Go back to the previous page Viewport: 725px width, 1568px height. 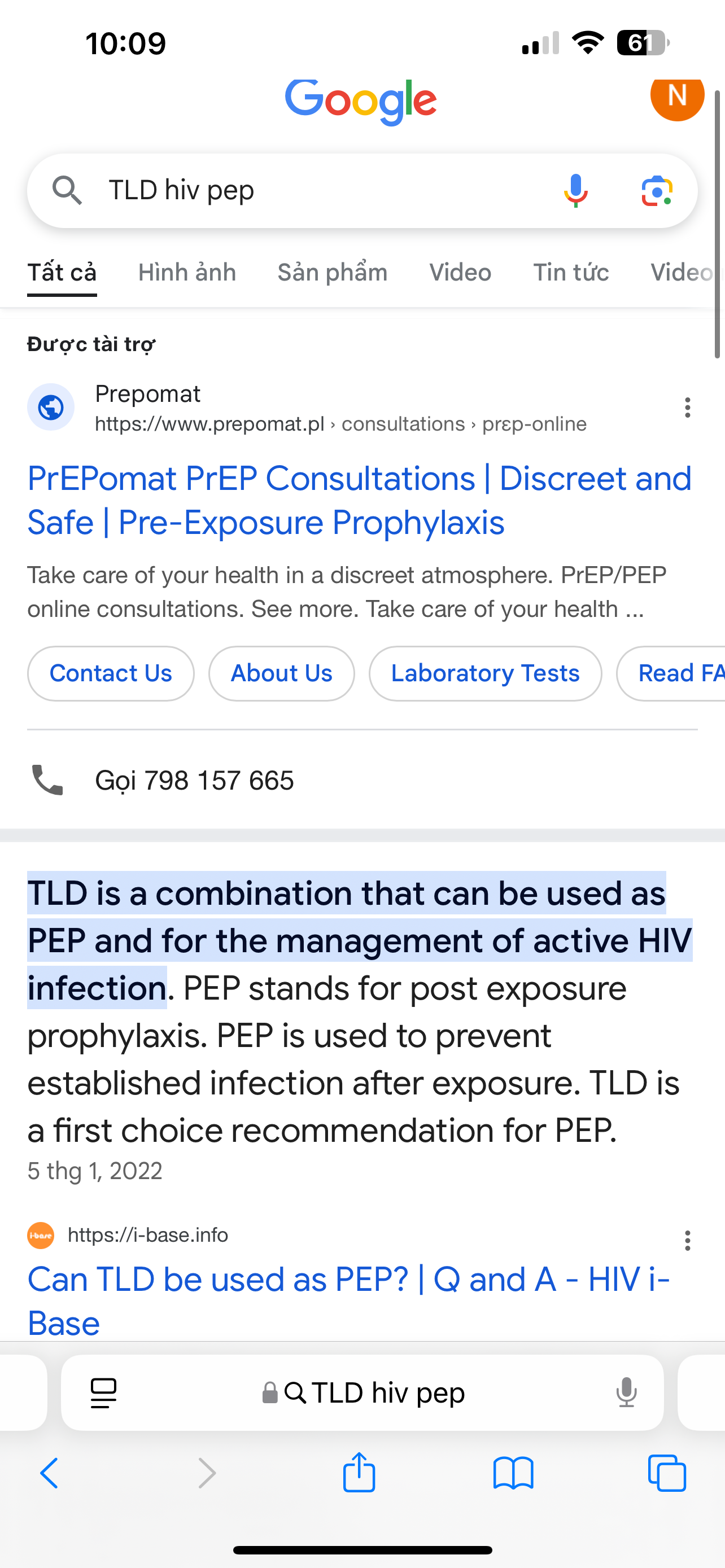tap(49, 1473)
